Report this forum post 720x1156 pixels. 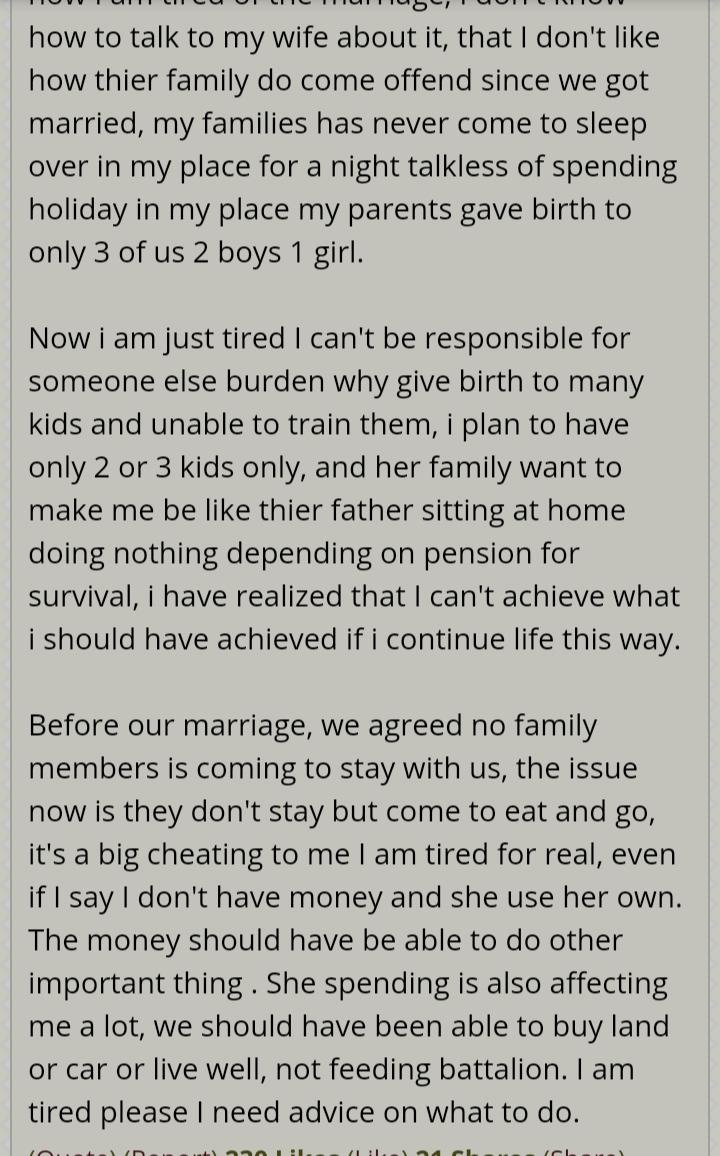pos(171,1152)
